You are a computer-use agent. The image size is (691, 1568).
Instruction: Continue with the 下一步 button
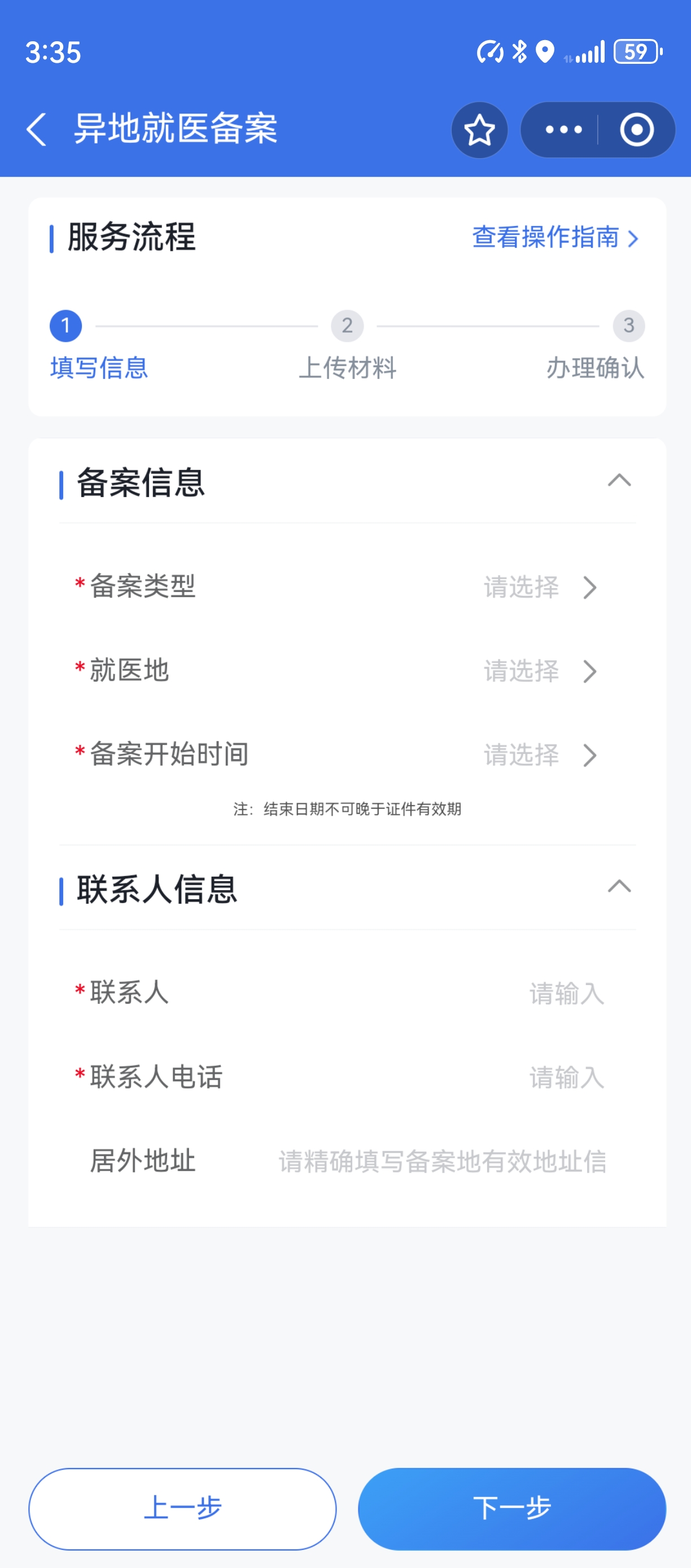(x=511, y=1508)
